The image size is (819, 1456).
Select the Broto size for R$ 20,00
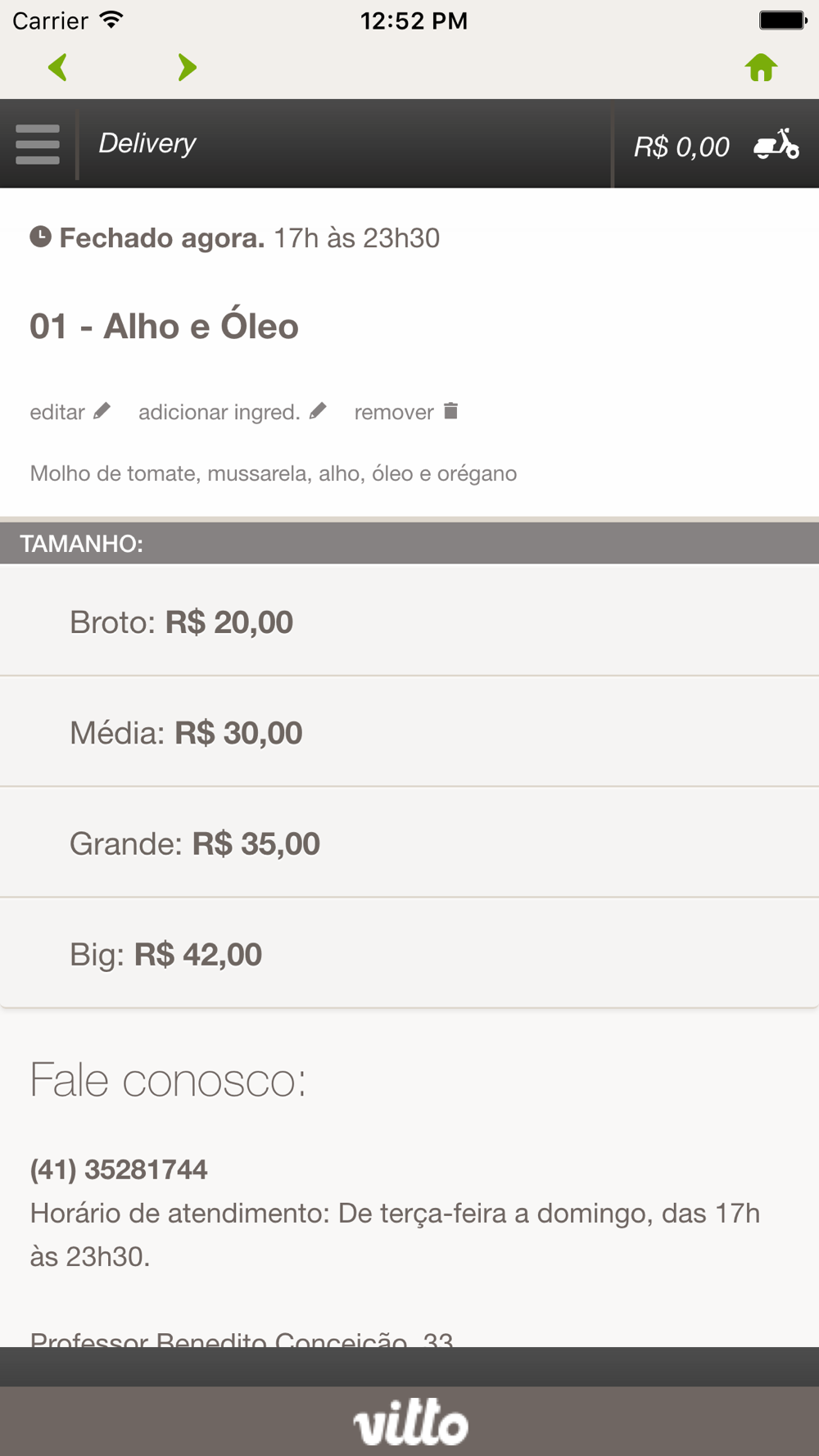[409, 621]
